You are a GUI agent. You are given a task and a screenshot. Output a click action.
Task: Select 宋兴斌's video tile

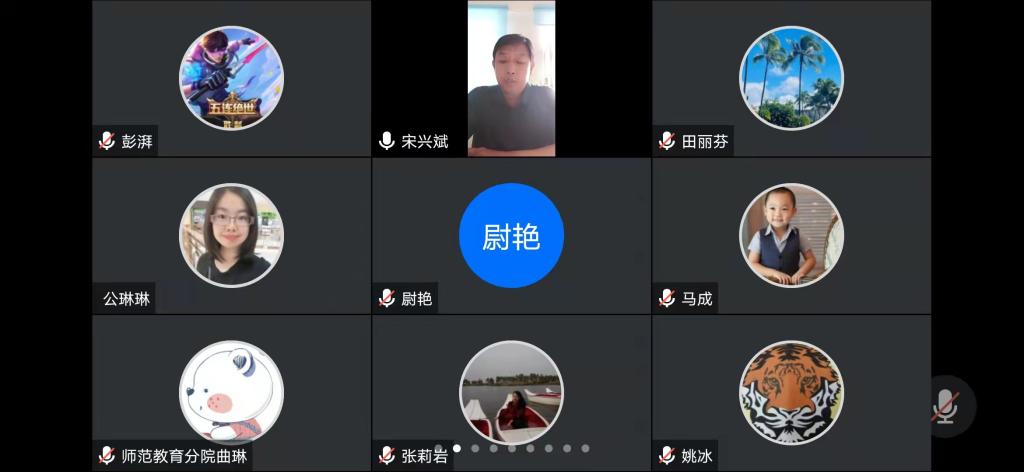pos(511,78)
